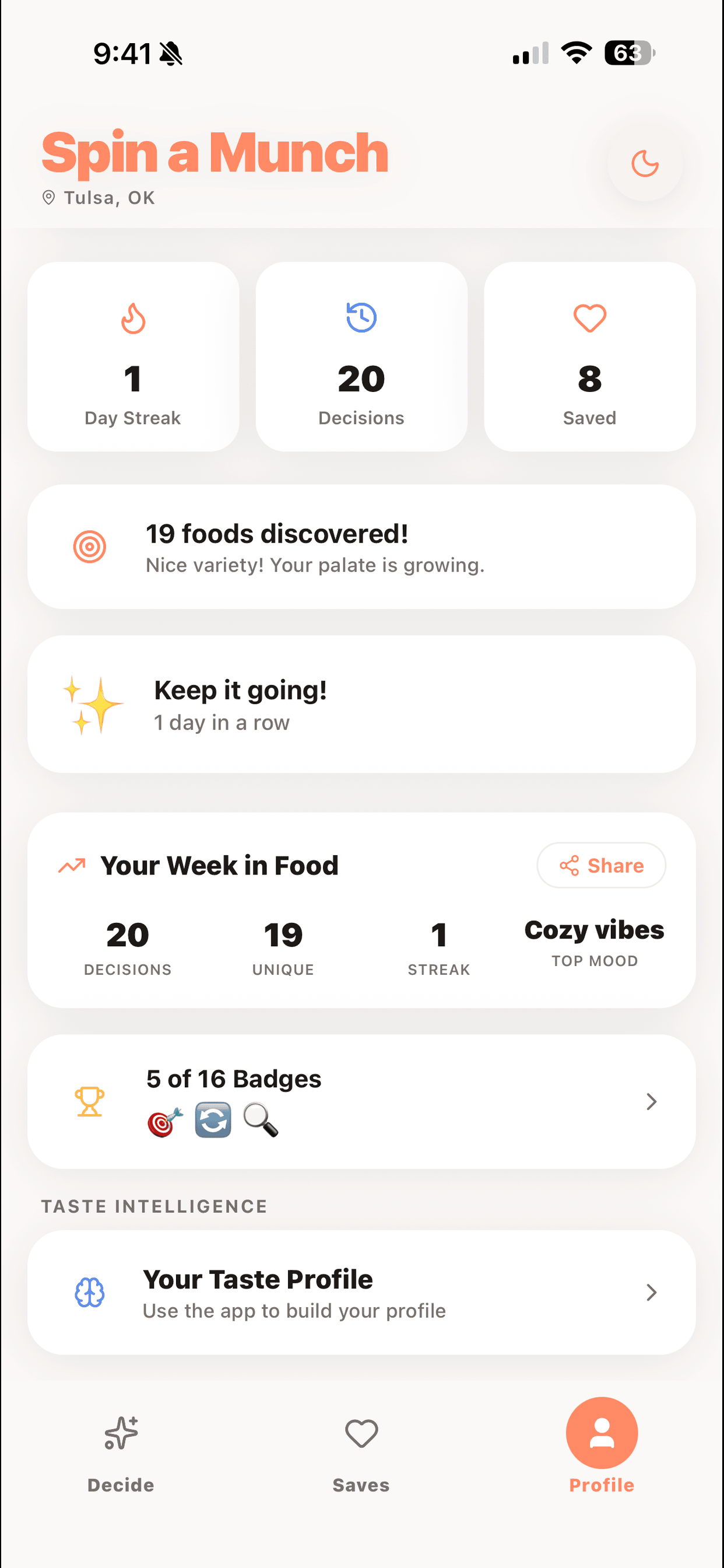Open the Day Streak card
The height and width of the screenshot is (1568, 724).
coord(133,356)
